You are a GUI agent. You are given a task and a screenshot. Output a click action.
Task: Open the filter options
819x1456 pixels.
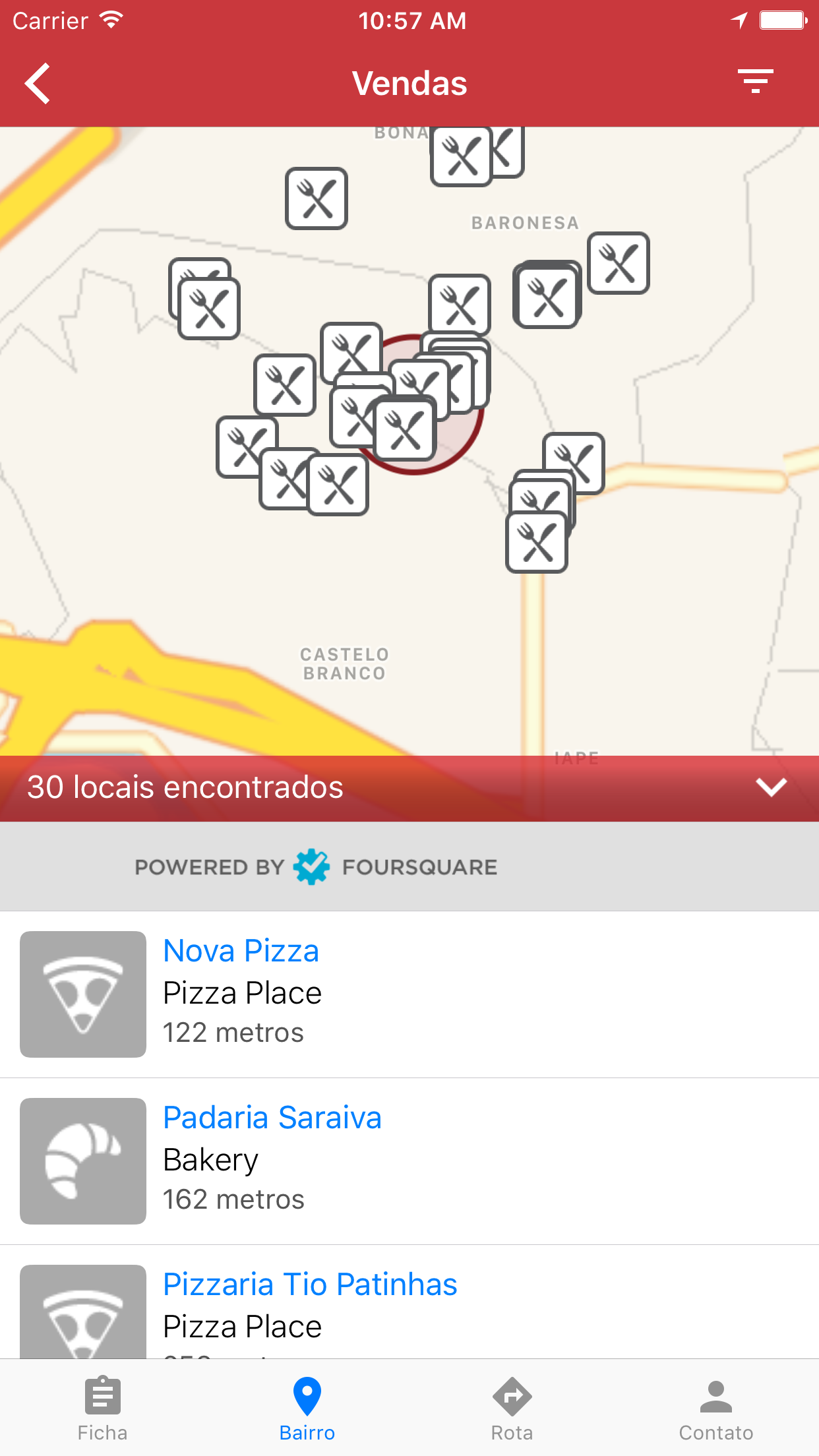(755, 82)
